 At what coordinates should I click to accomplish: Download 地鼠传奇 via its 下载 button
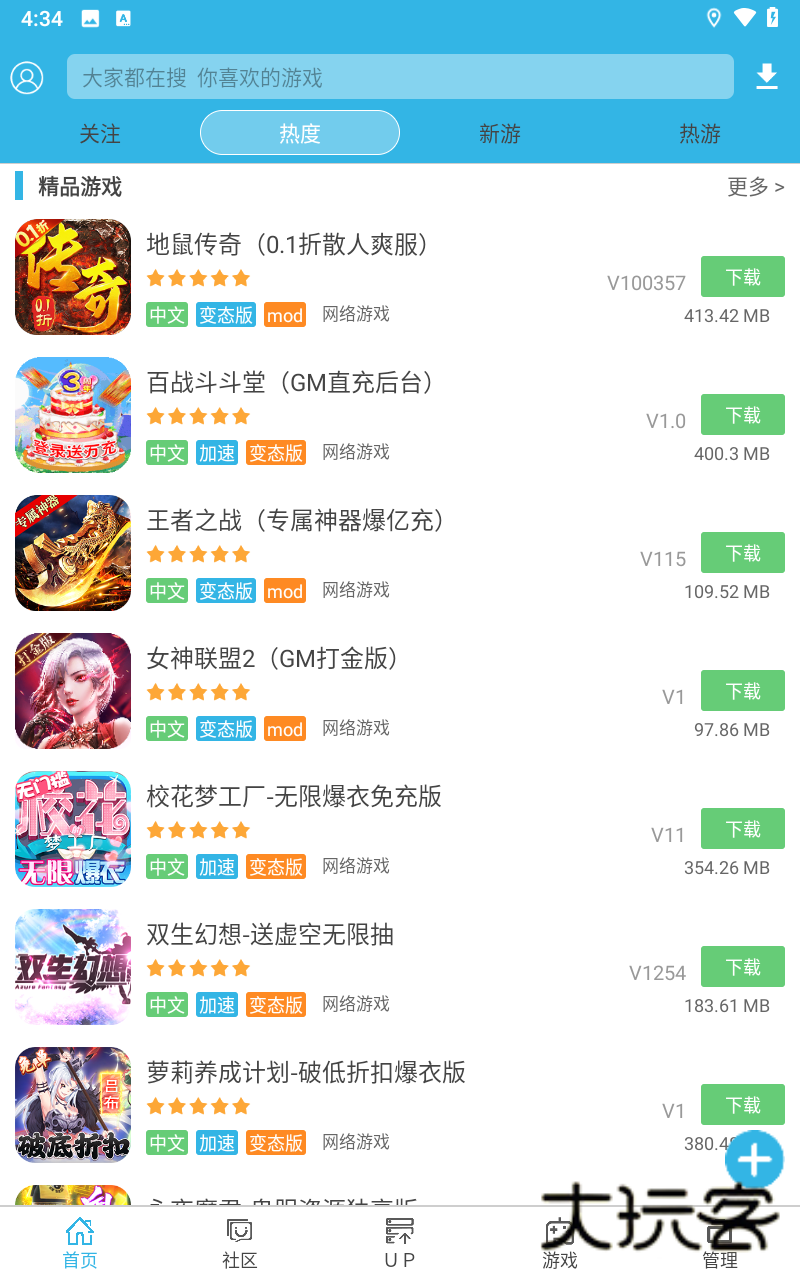[x=743, y=276]
